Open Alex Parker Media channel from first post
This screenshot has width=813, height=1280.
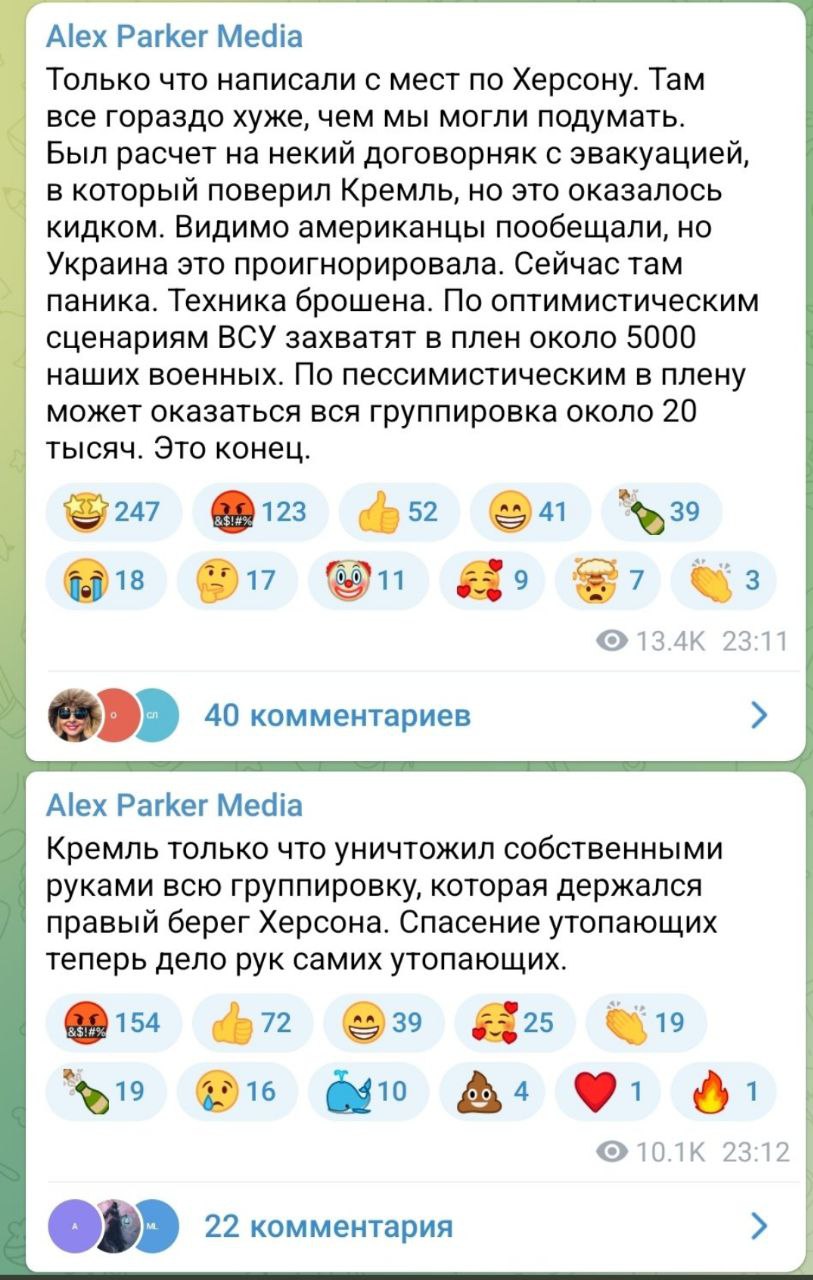tap(174, 37)
